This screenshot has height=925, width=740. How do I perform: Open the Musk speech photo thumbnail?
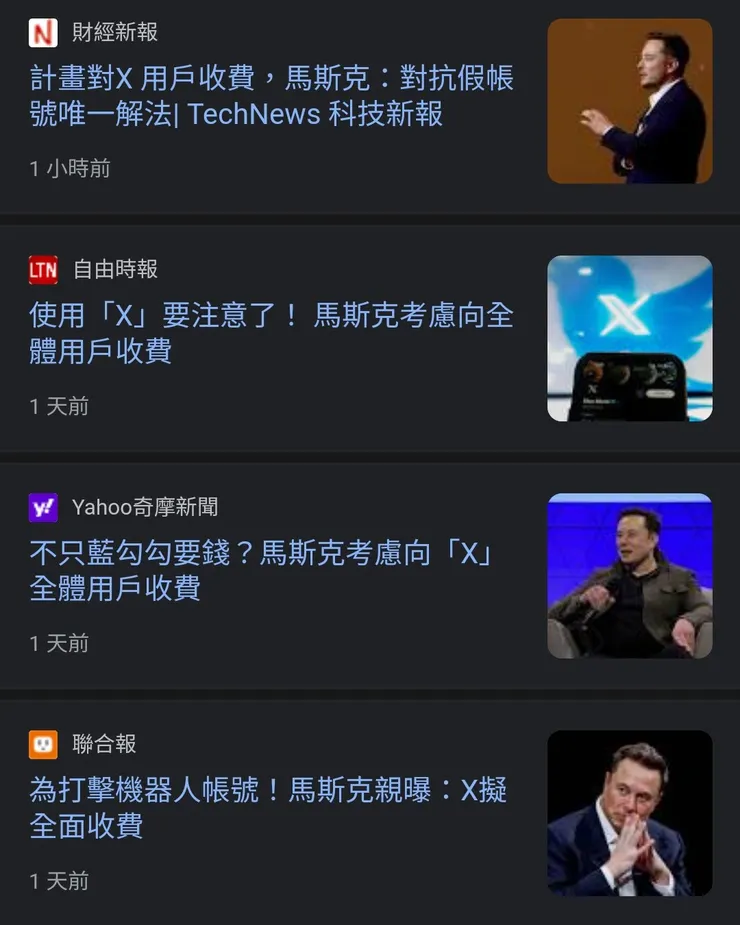coord(629,101)
